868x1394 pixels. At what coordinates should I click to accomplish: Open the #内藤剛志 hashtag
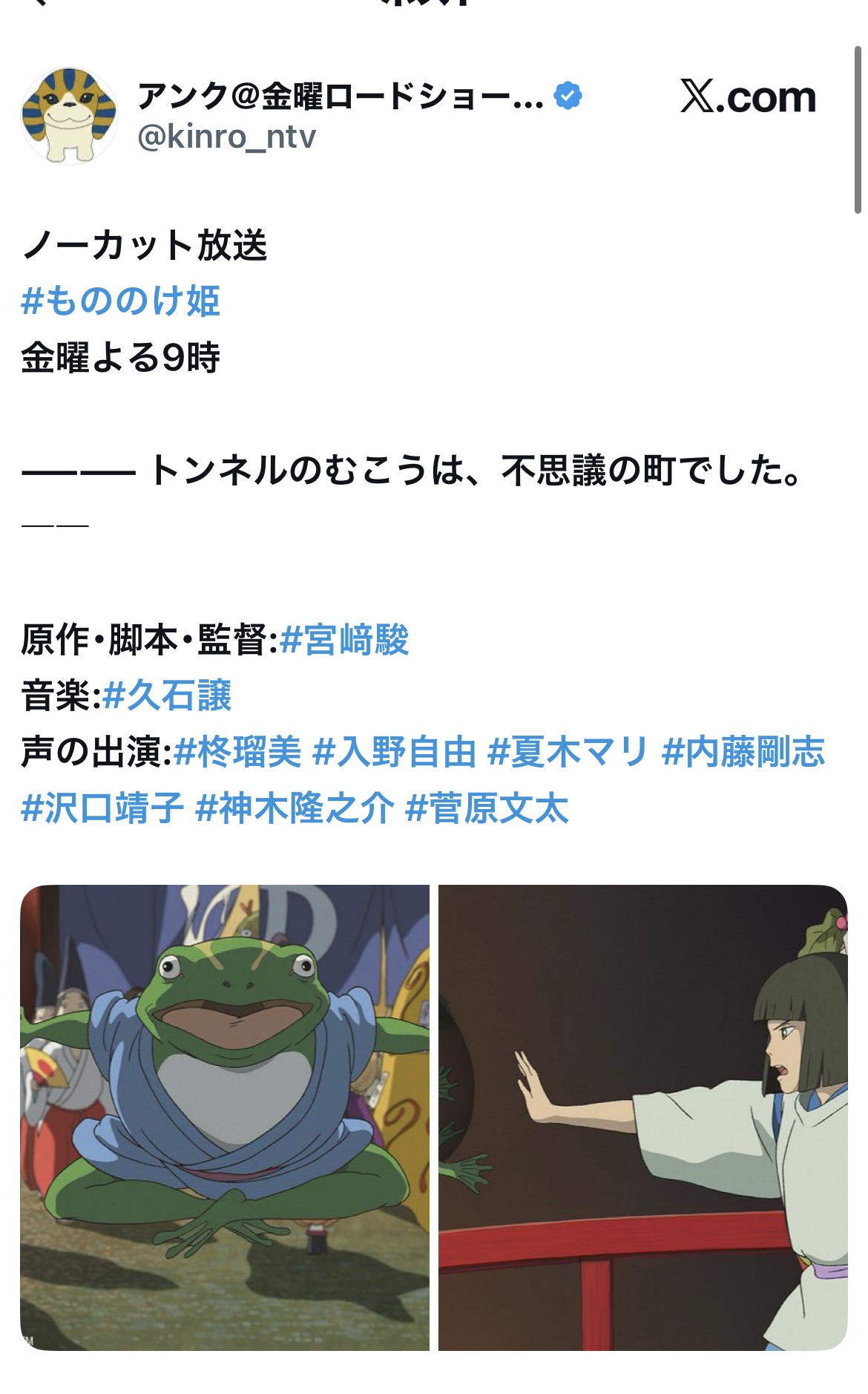click(743, 752)
